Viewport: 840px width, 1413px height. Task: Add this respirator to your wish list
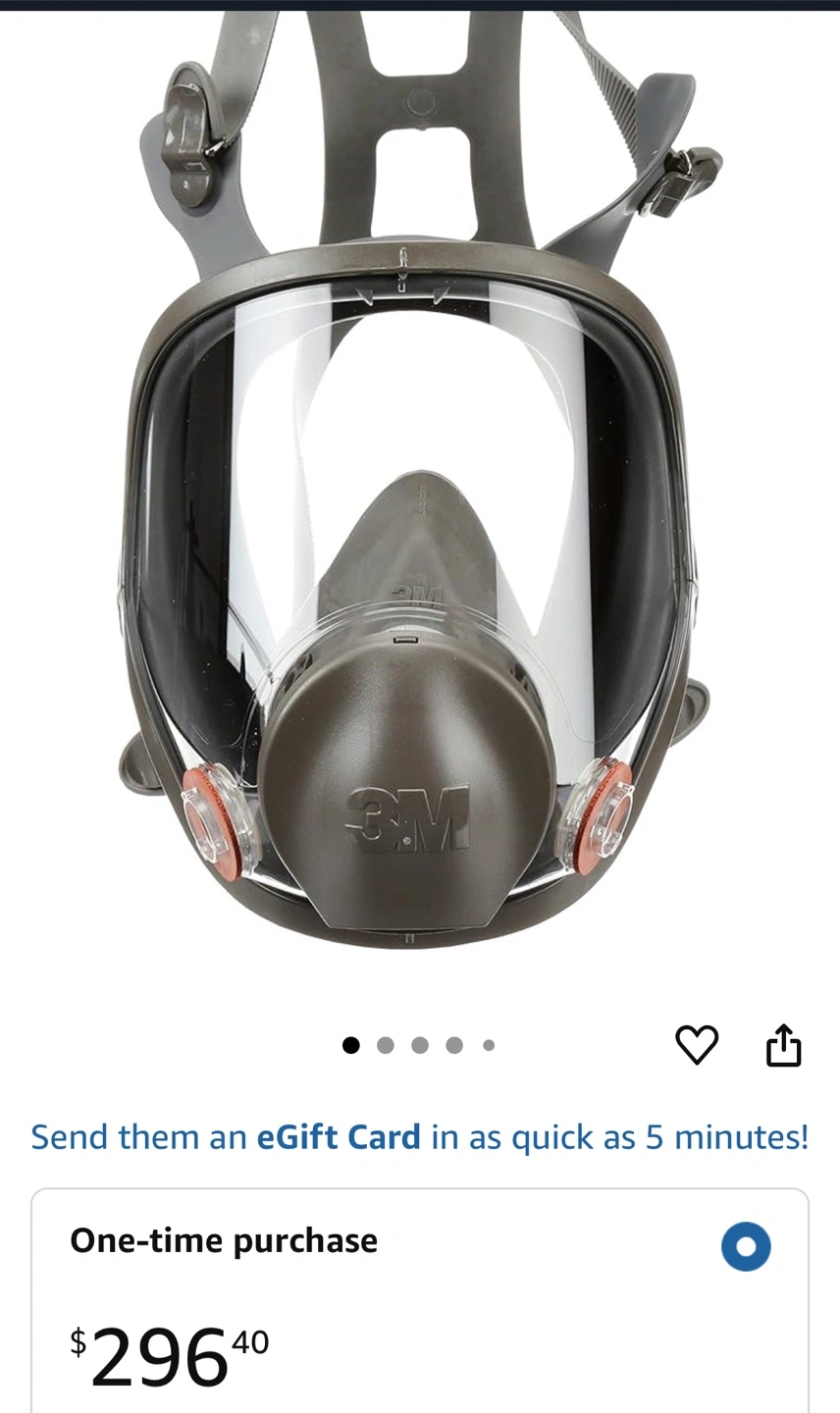697,1044
